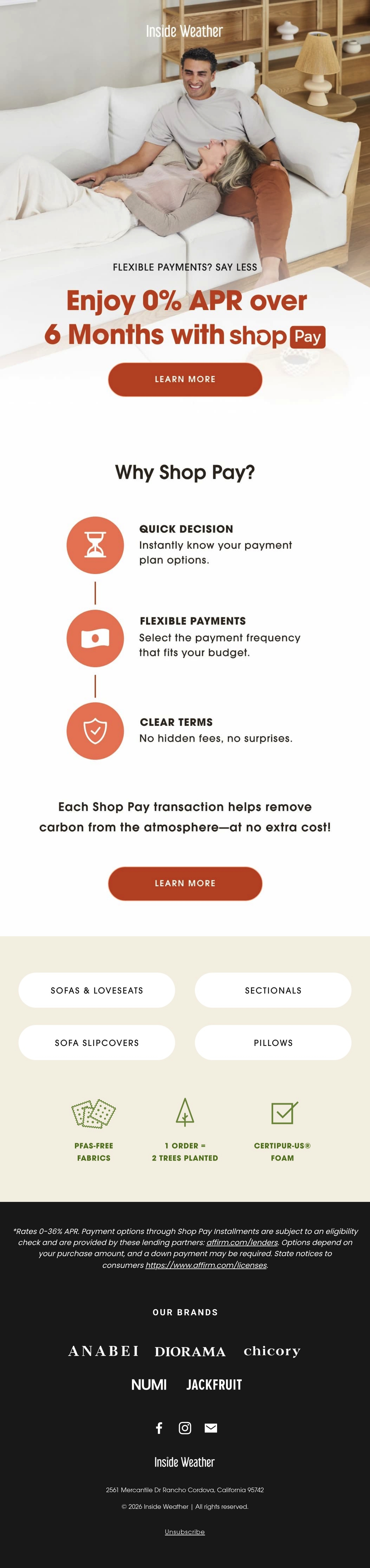The image size is (370, 1568).
Task: Open the Sofas & Loveseats category
Action: pyautogui.click(x=97, y=990)
